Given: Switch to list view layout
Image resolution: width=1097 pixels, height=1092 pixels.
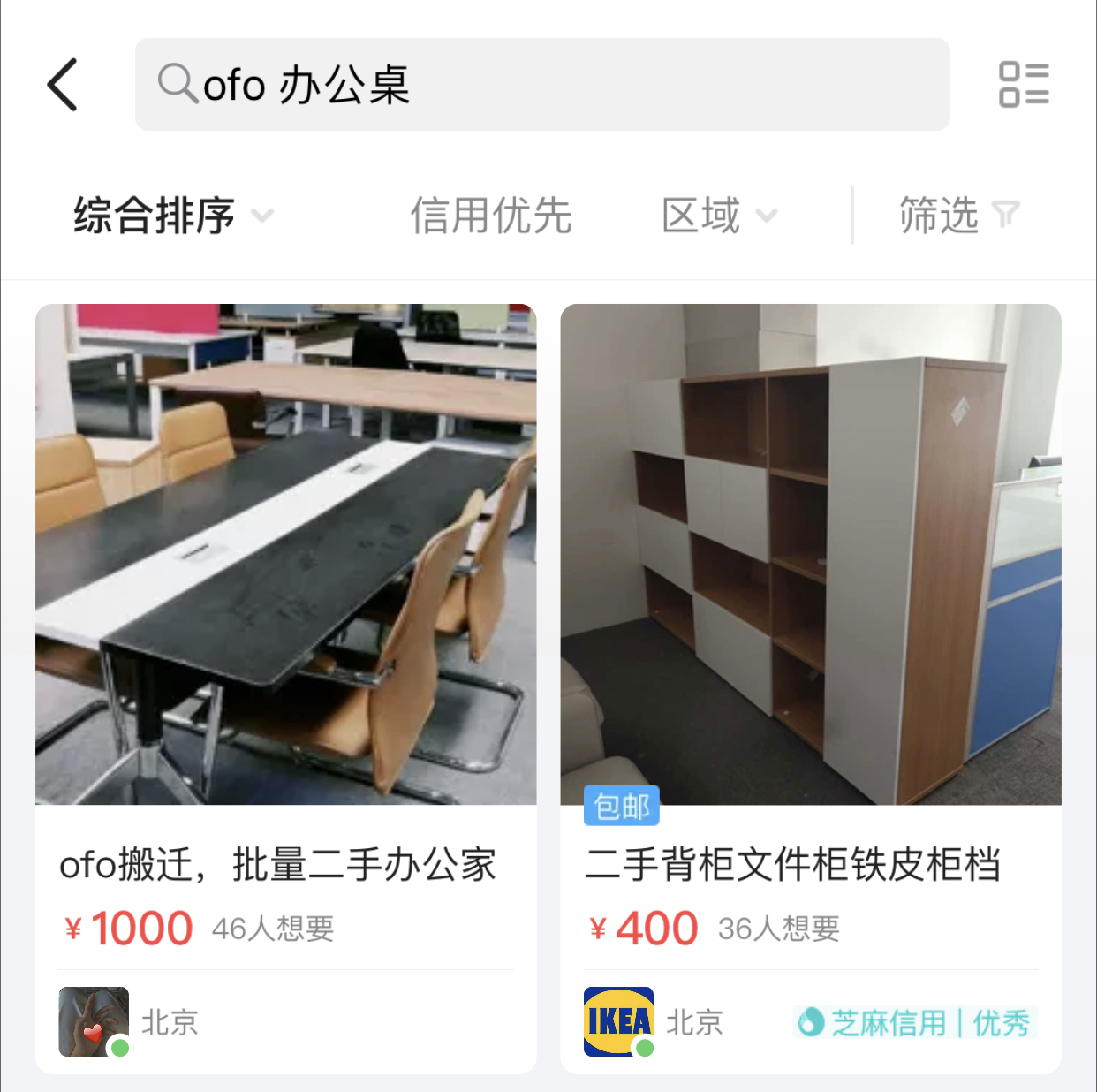Looking at the screenshot, I should click(1024, 85).
